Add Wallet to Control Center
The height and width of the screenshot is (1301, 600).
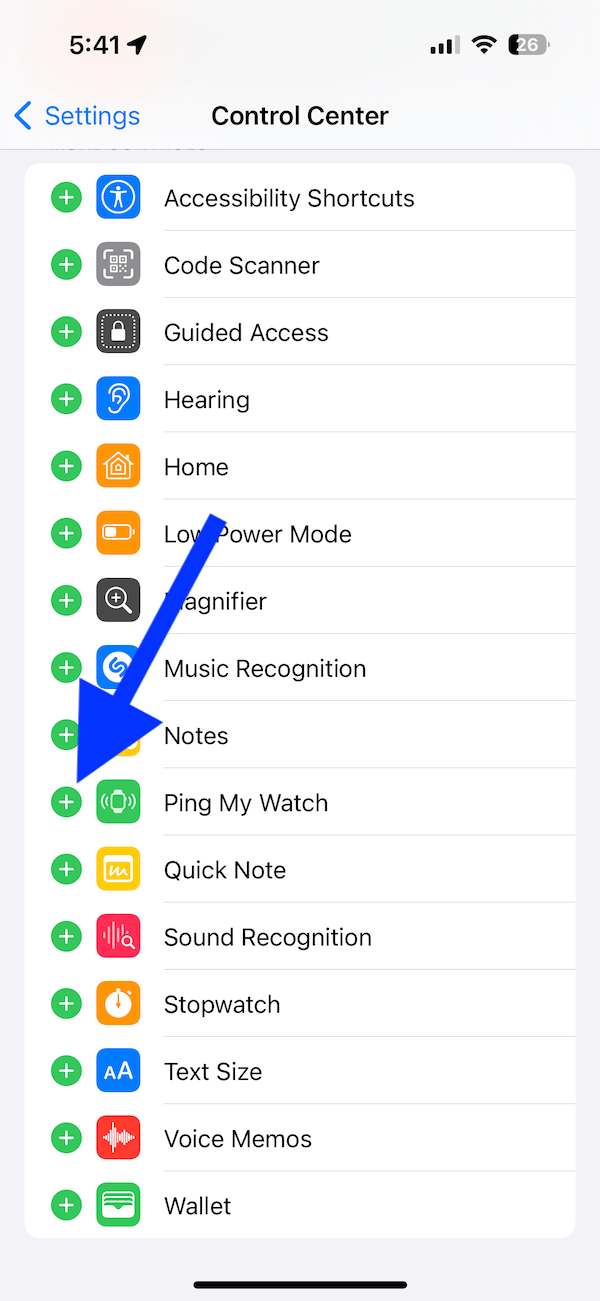66,1205
